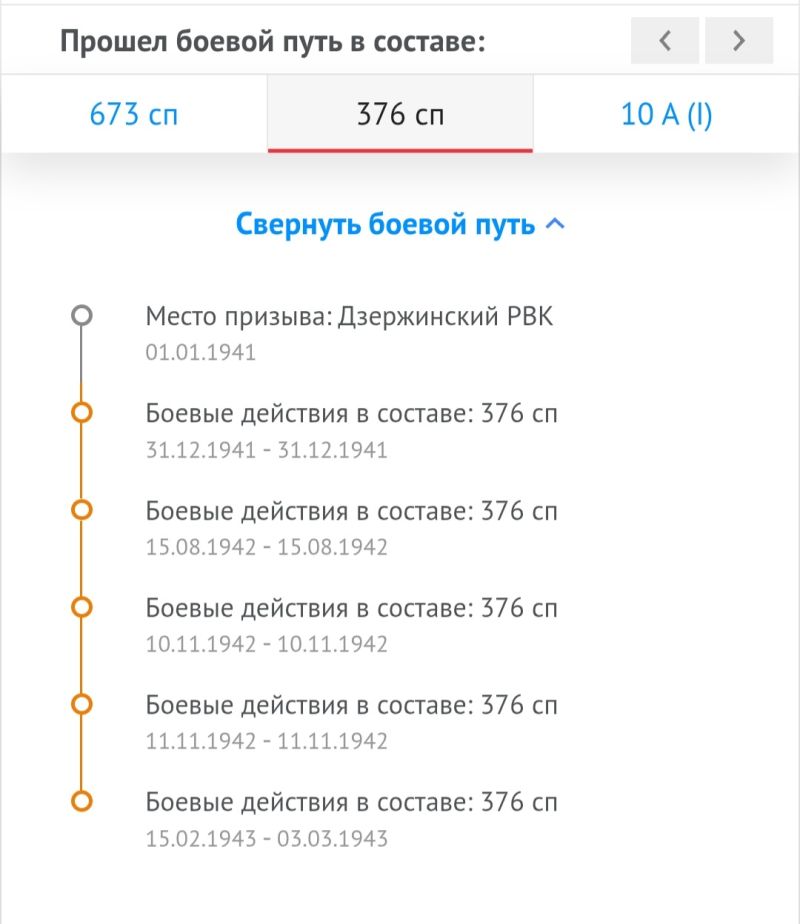Switch to the 10 А (I) tab
This screenshot has height=924, width=800.
(666, 114)
